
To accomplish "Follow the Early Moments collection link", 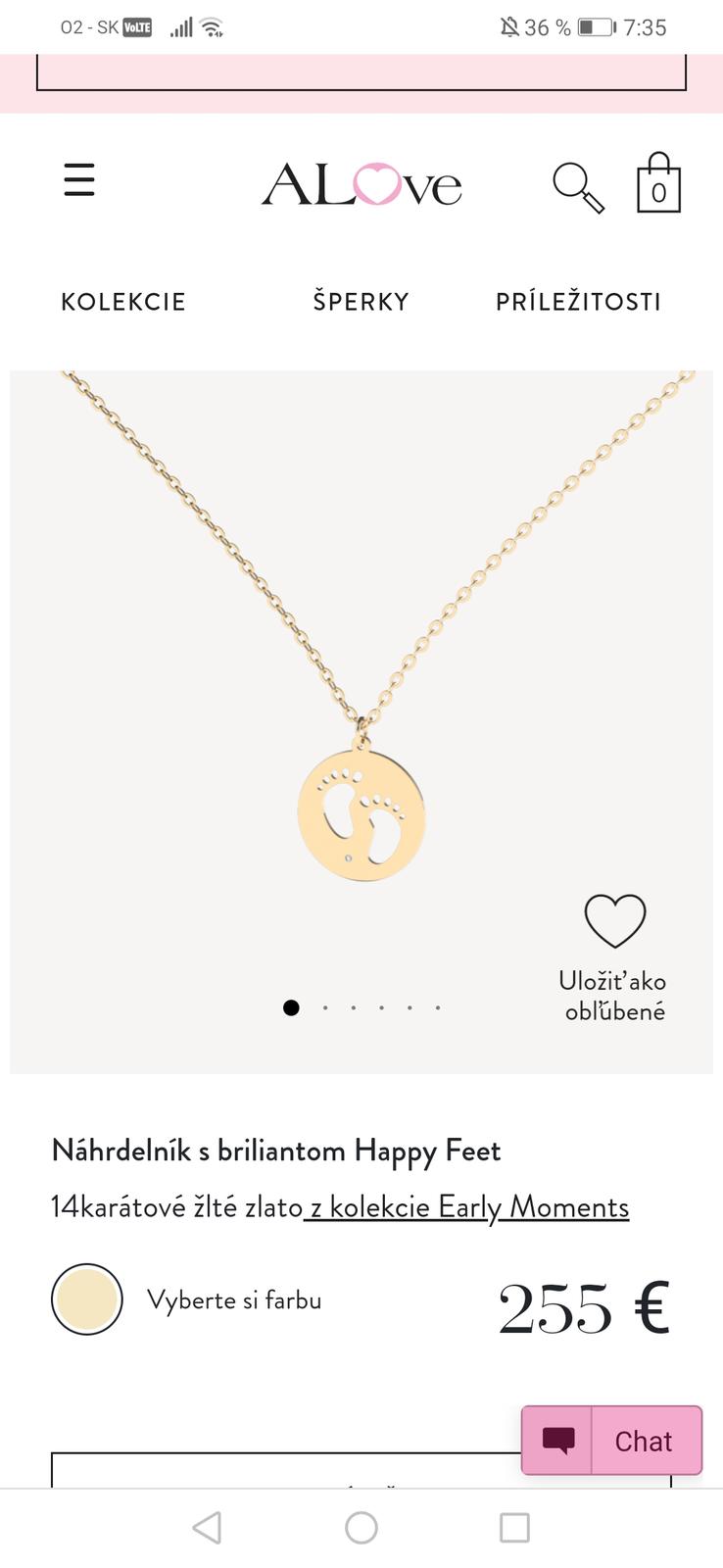I will coord(468,1206).
